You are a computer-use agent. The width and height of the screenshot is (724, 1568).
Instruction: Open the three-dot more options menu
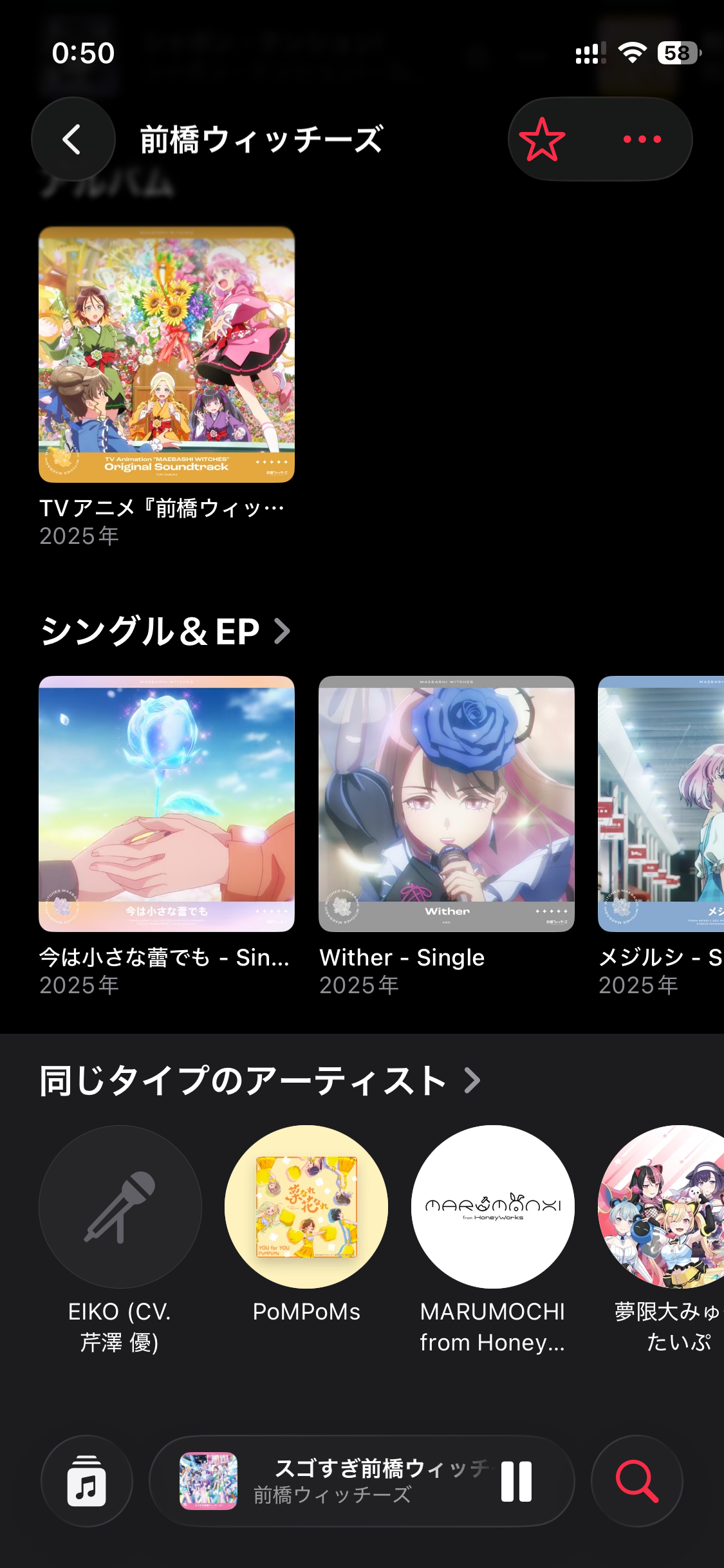click(x=642, y=139)
